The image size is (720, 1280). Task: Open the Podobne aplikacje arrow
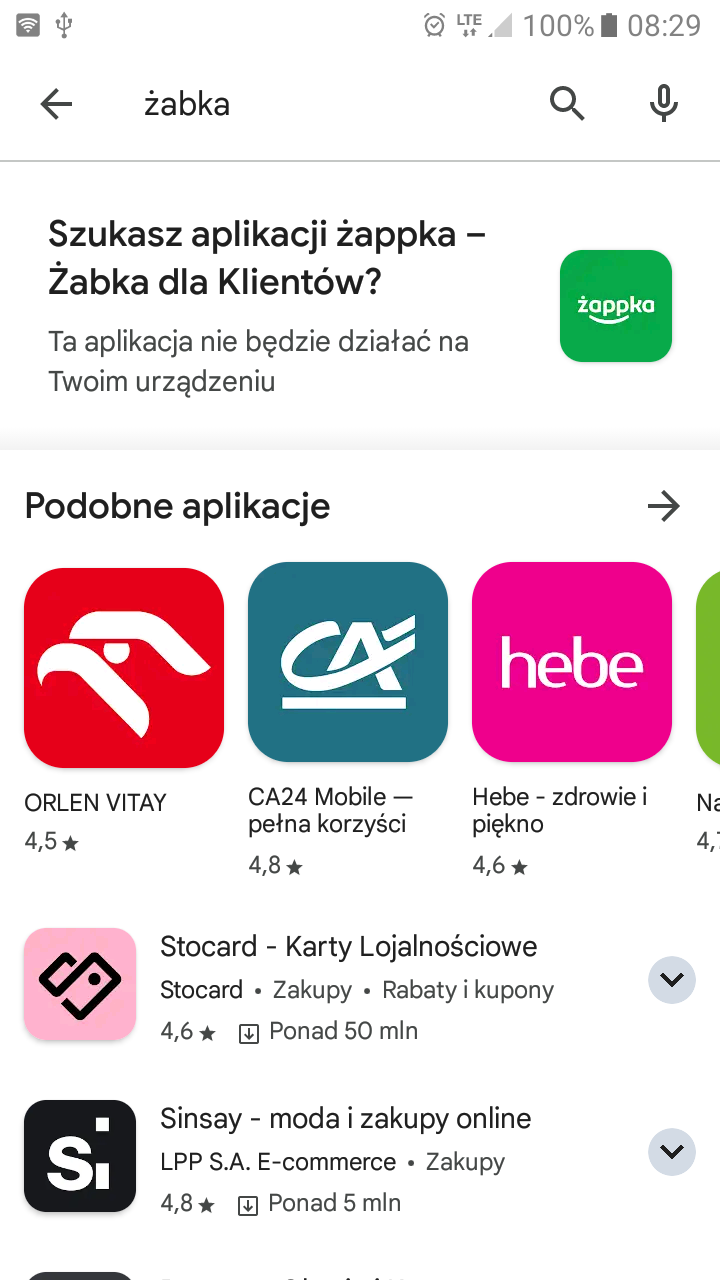coord(663,507)
